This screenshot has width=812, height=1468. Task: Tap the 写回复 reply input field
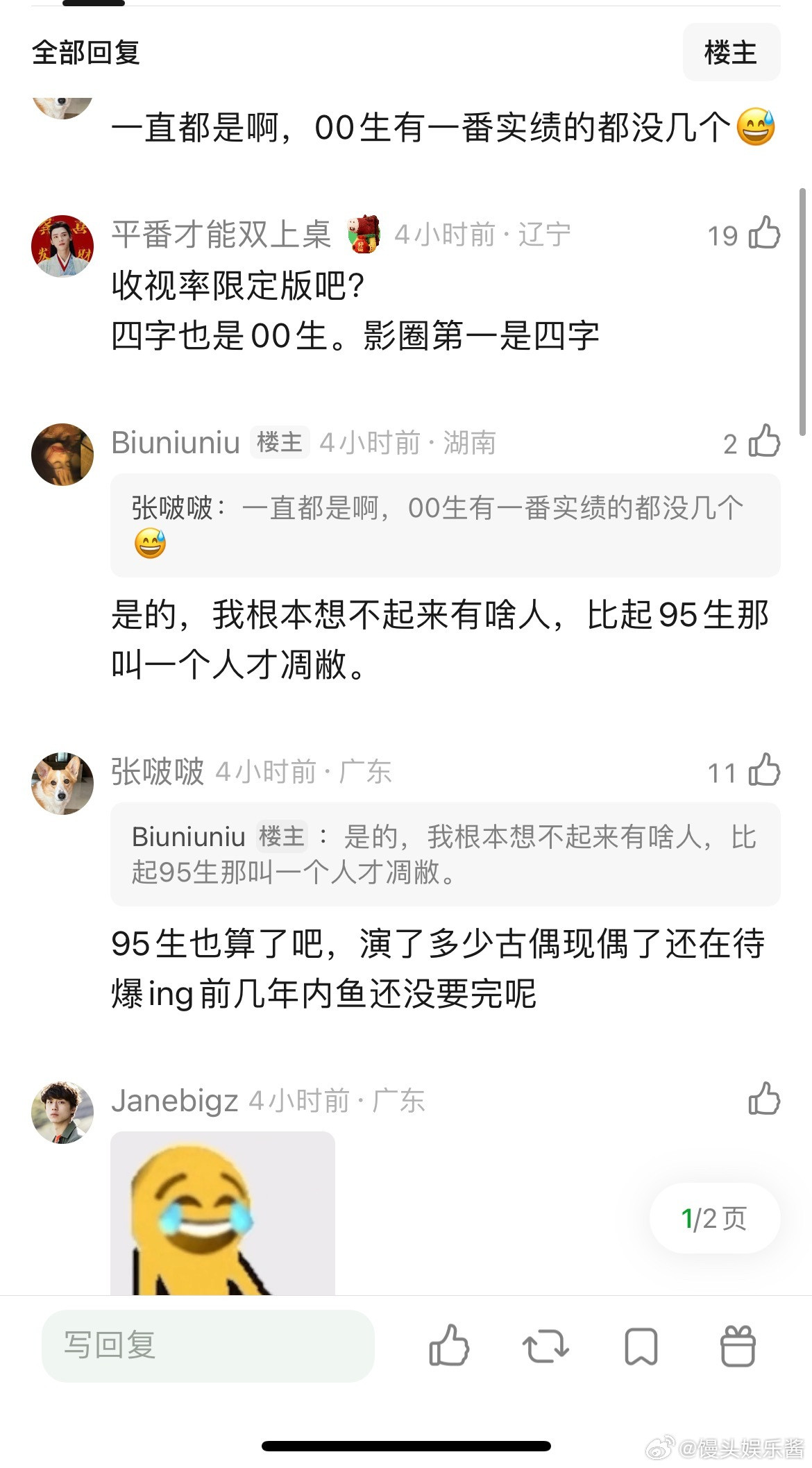point(208,1349)
